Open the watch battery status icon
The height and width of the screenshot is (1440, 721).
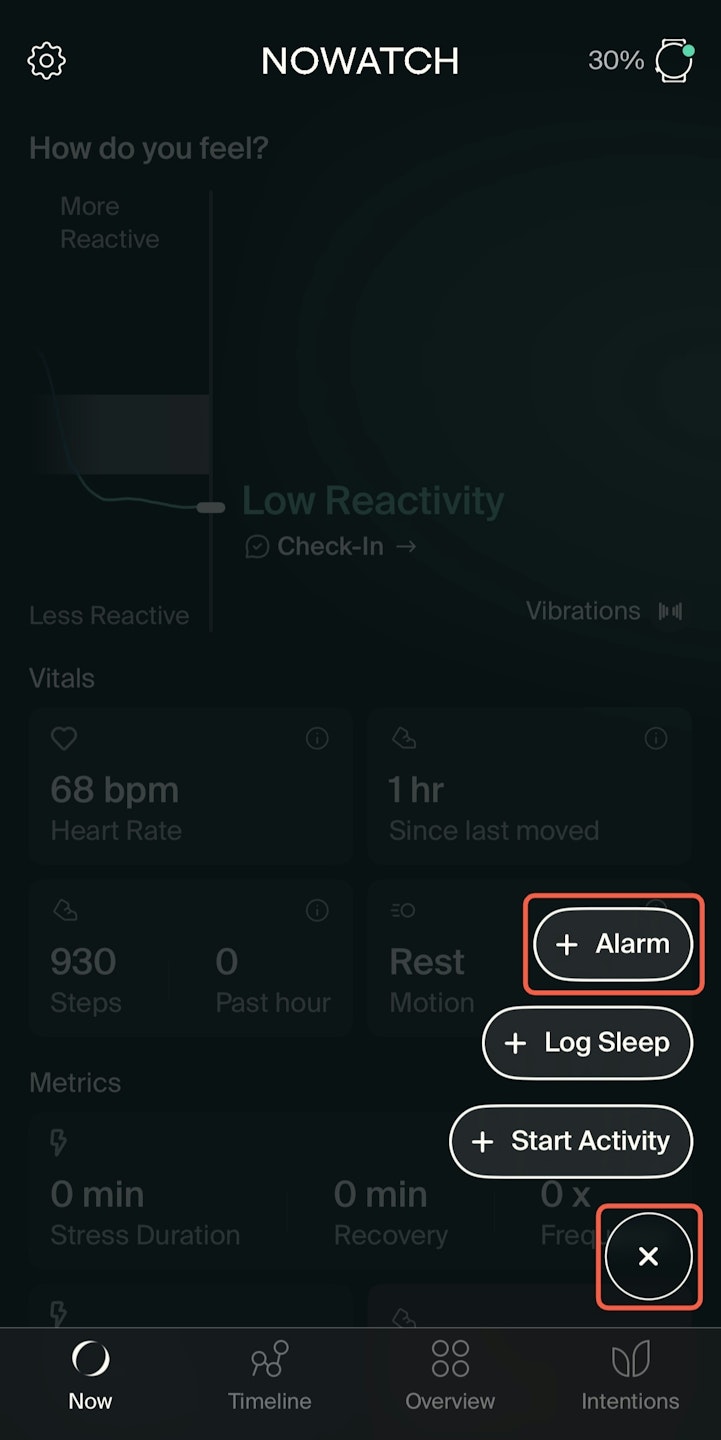(673, 61)
